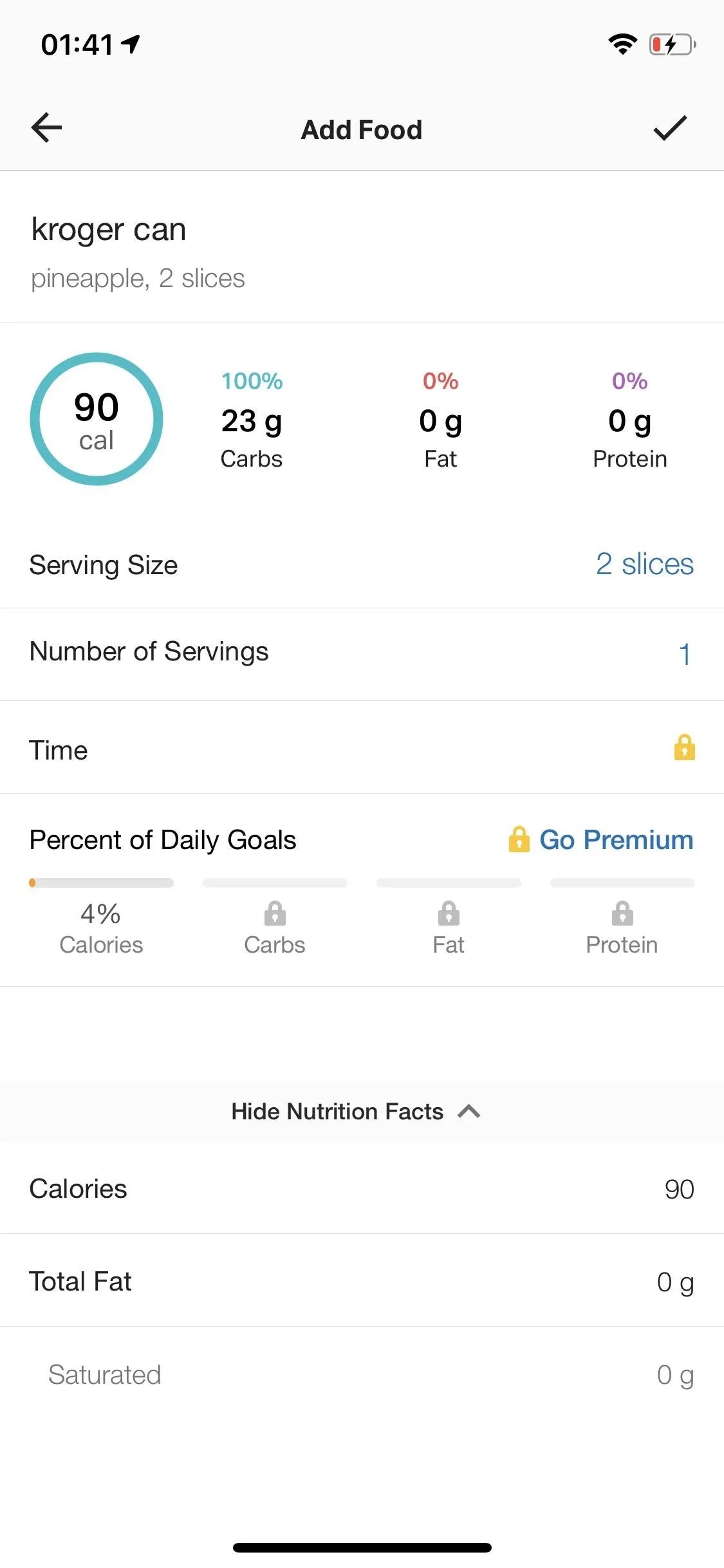Viewport: 724px width, 1568px height.
Task: Open the locked Time row
Action: (x=362, y=748)
